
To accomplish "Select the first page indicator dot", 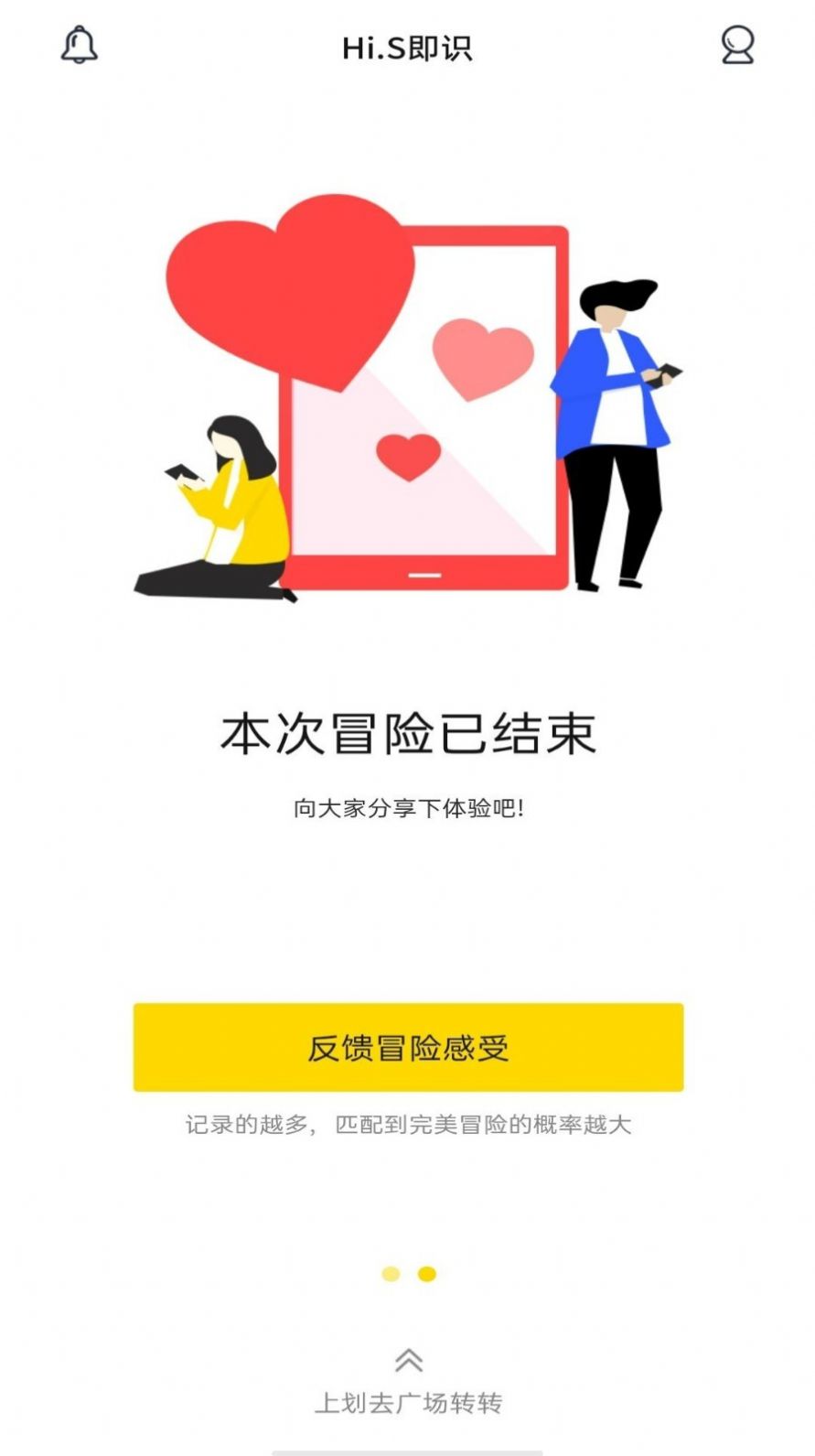I will click(391, 1274).
